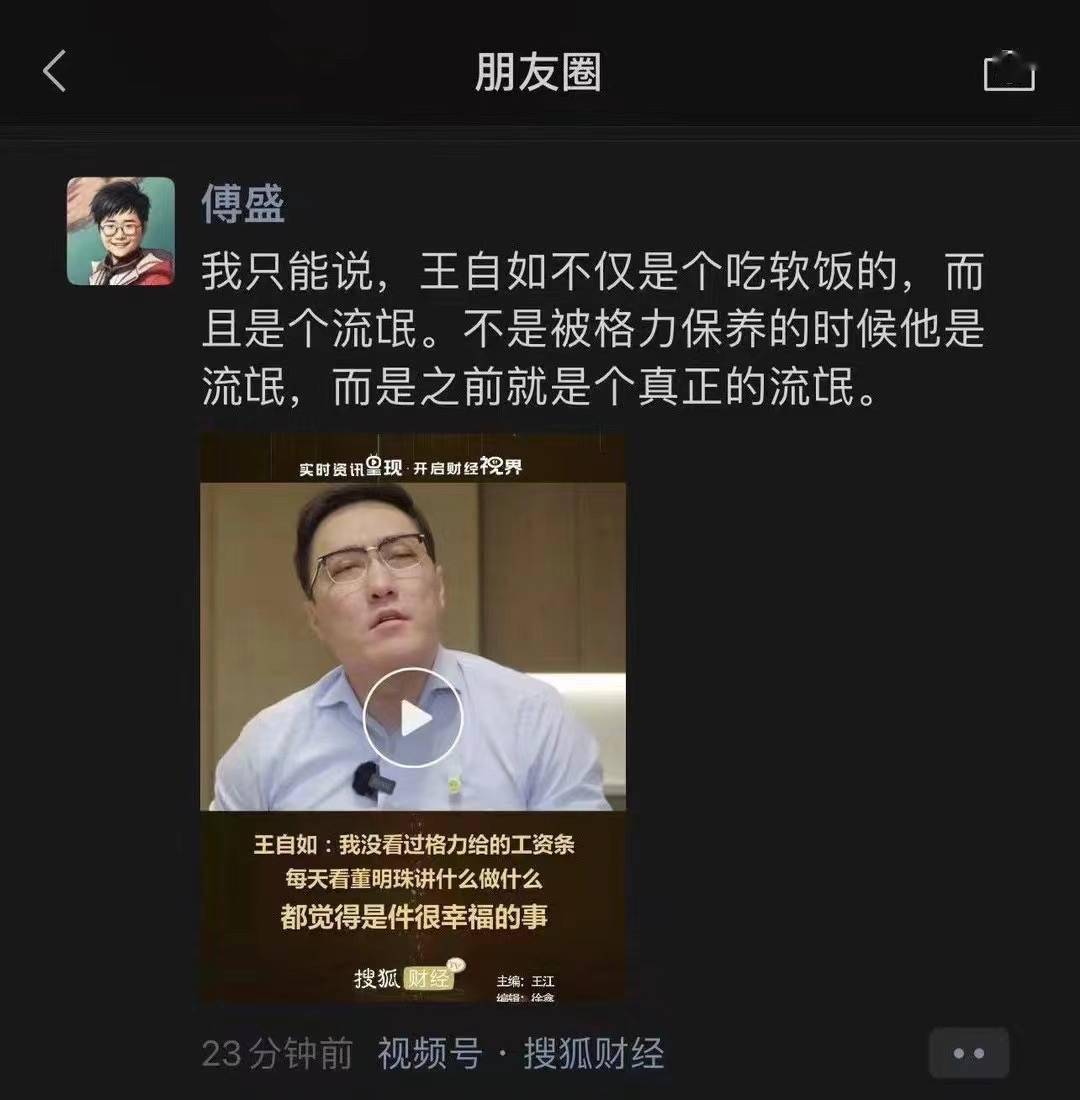Open the 搜狐财经 channel link
Image resolution: width=1080 pixels, height=1100 pixels.
[593, 1053]
